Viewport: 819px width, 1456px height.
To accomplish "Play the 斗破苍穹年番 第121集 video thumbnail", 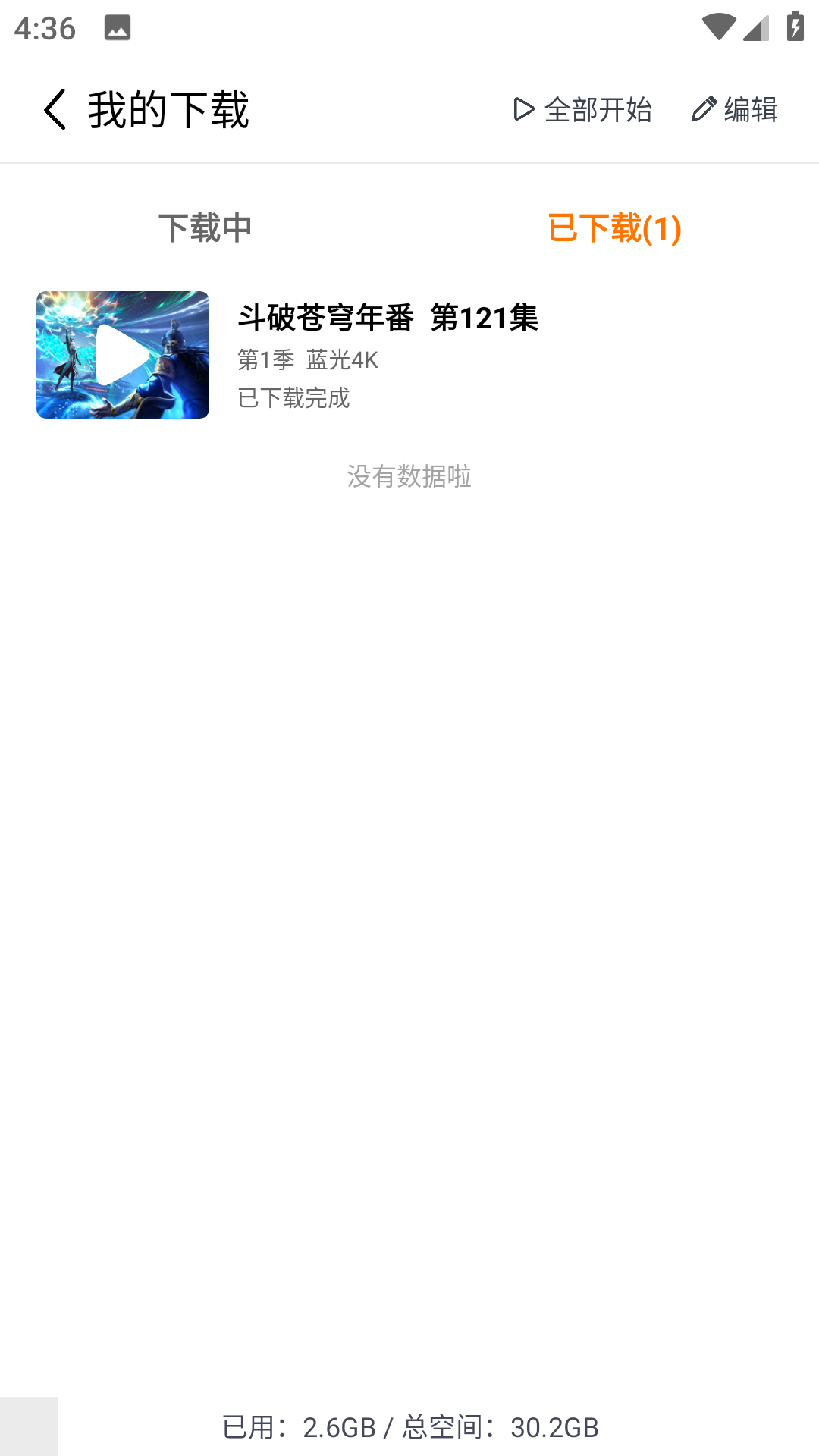I will (123, 355).
